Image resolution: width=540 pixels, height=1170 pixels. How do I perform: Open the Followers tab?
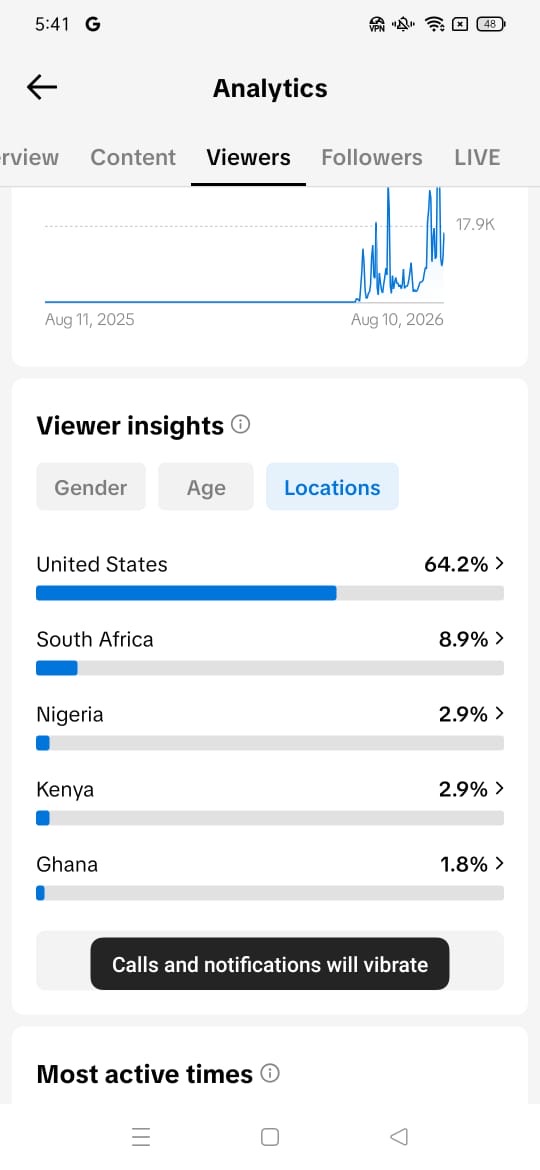pyautogui.click(x=371, y=157)
